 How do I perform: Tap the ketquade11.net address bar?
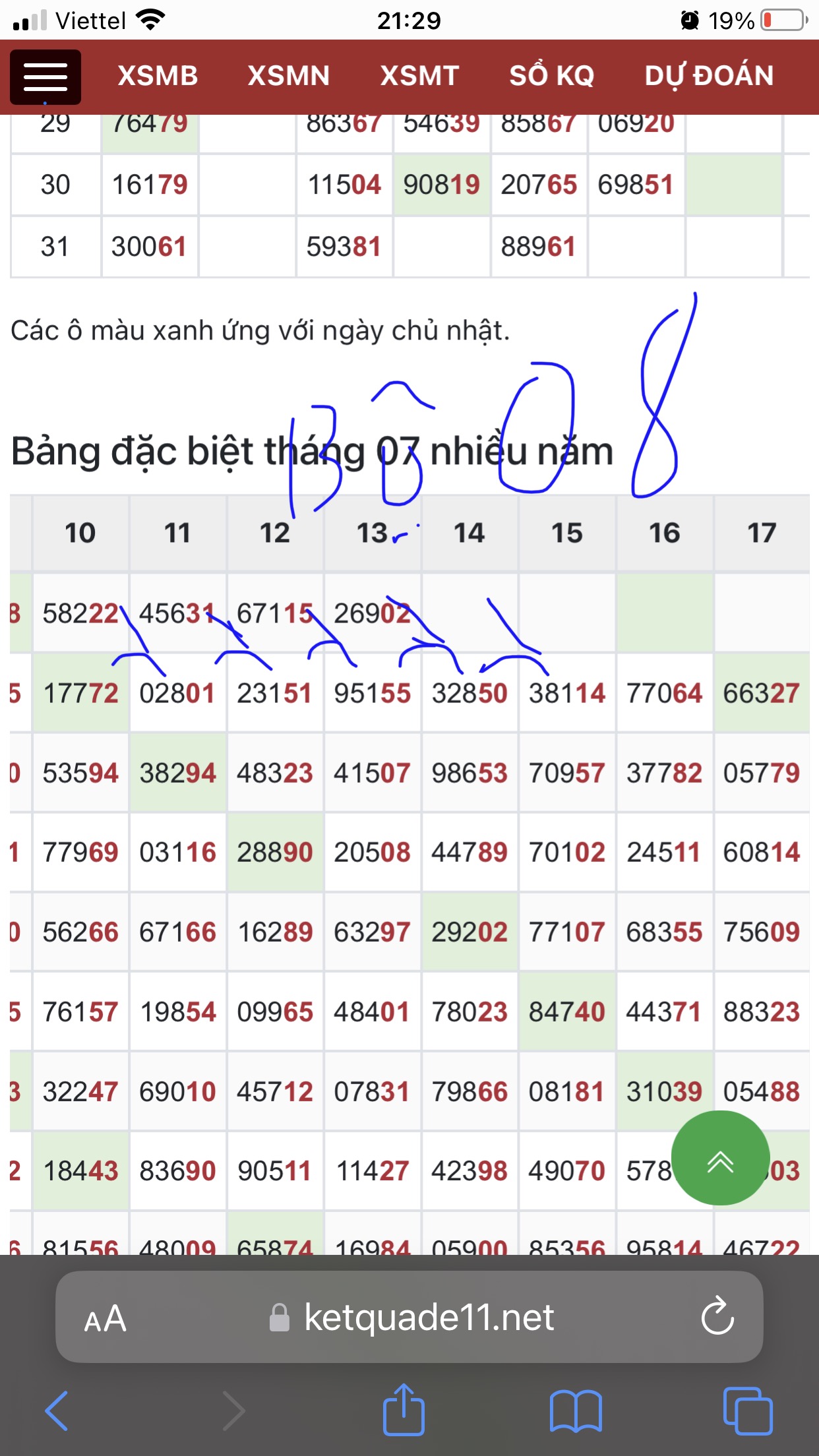coord(409,1317)
